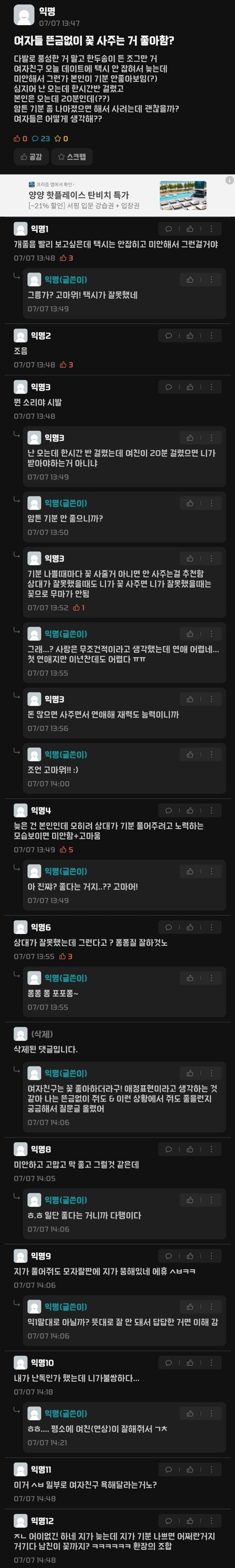Open the overflow menu on 익명12's comment
The width and height of the screenshot is (235, 1568).
click(211, 1520)
